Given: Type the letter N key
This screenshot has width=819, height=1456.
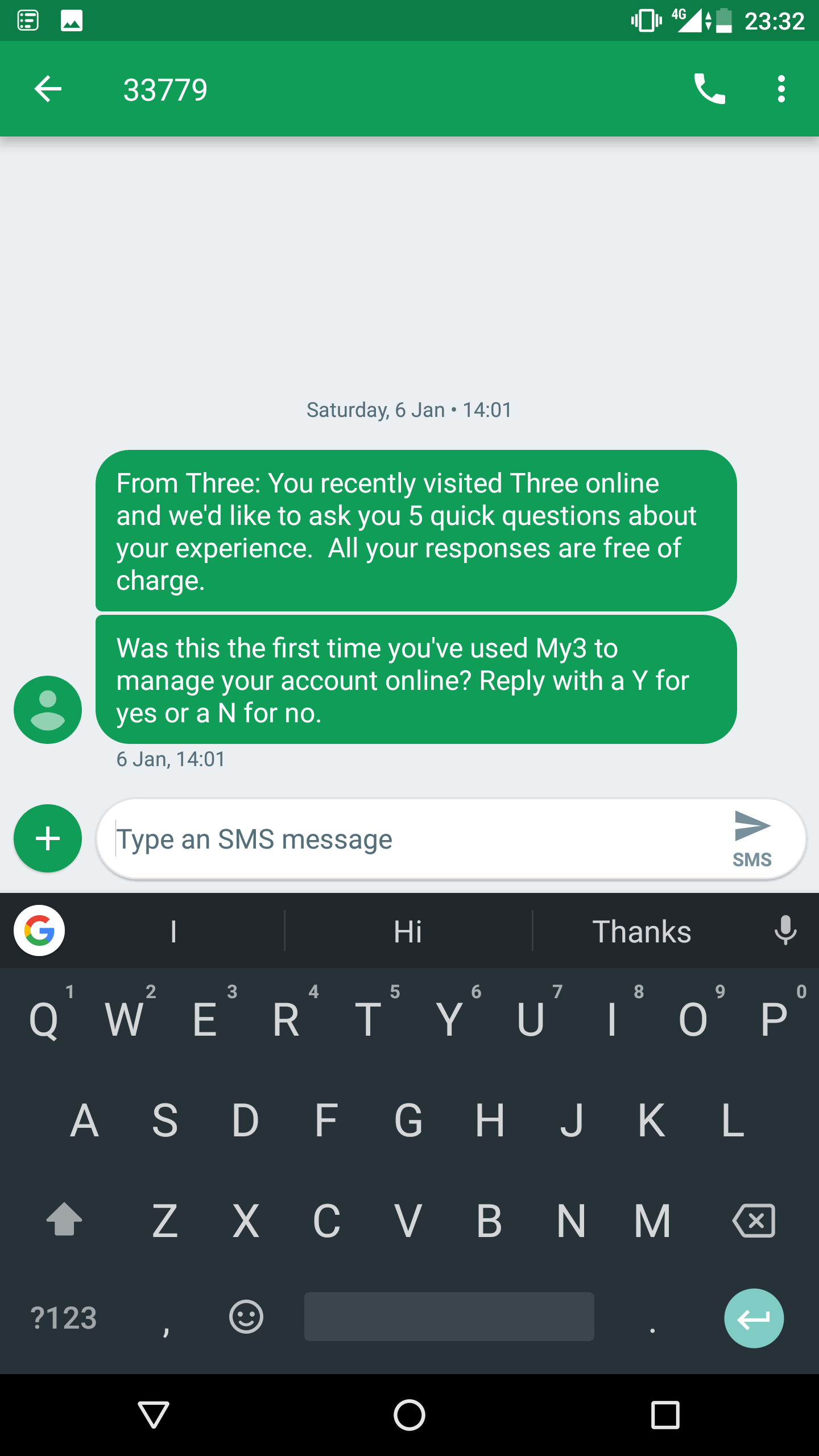Looking at the screenshot, I should pyautogui.click(x=570, y=1221).
